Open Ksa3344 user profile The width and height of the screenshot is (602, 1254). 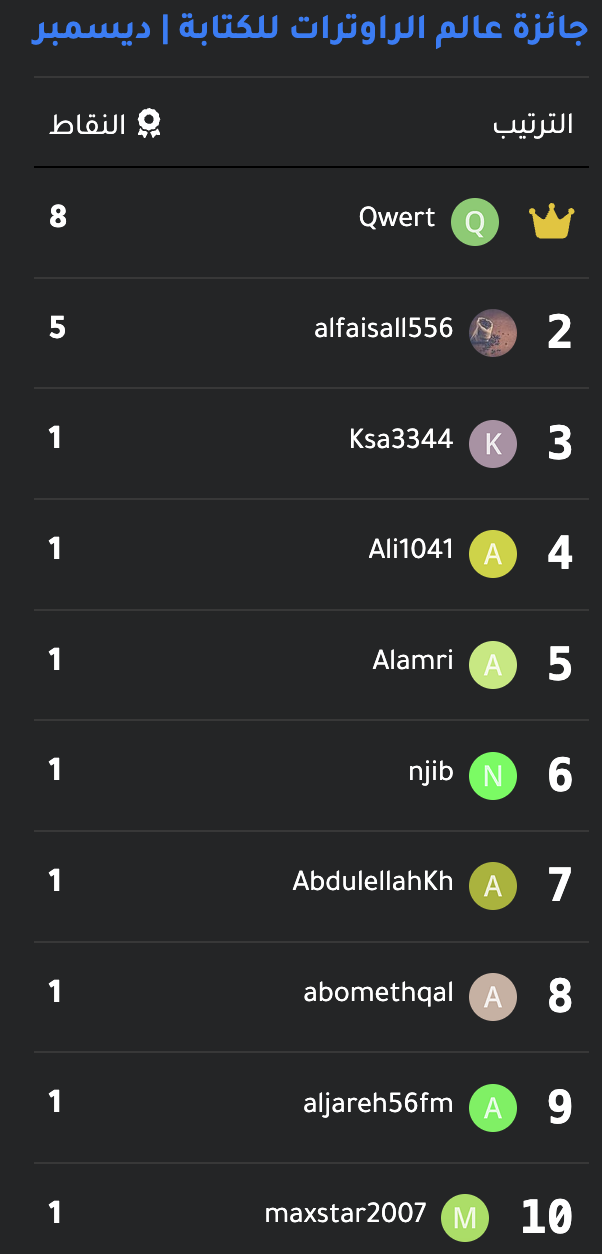pyautogui.click(x=401, y=439)
